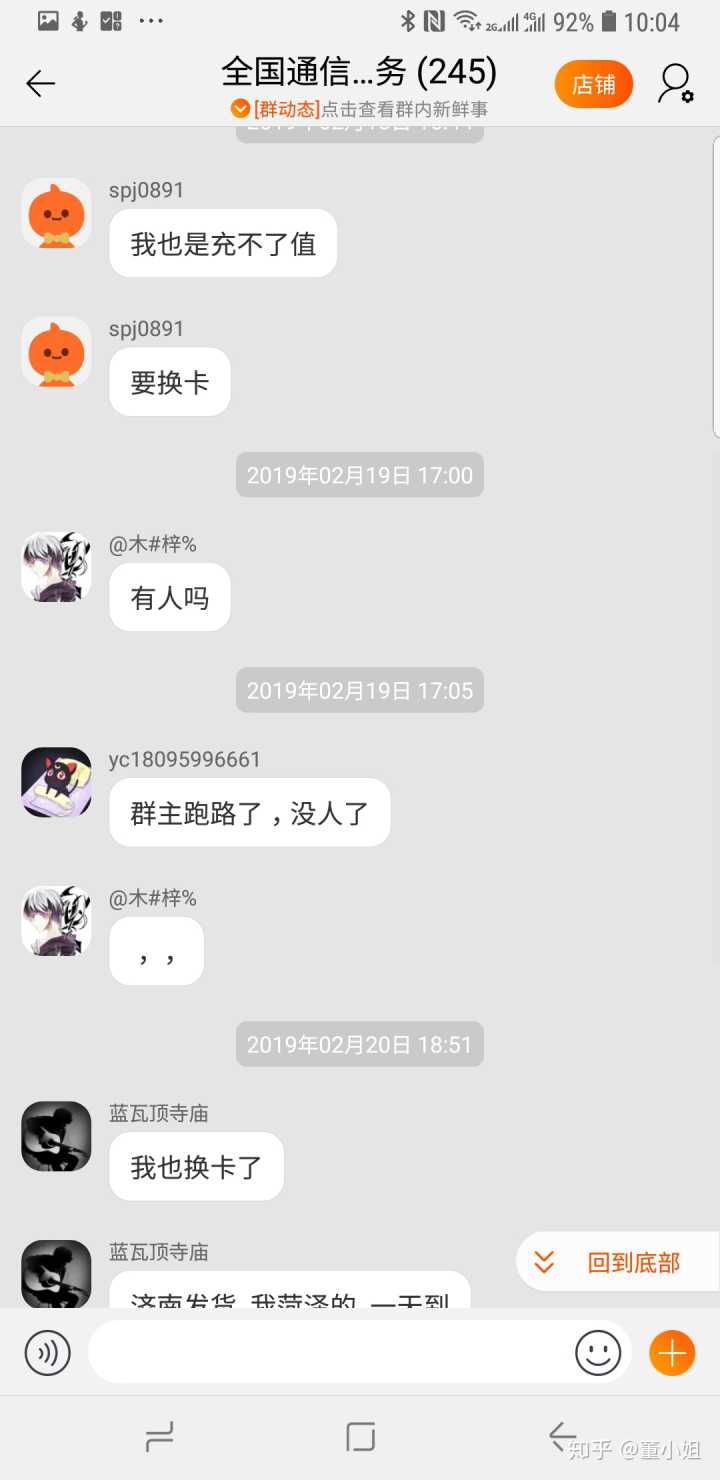The height and width of the screenshot is (1480, 720).
Task: Open the orange plus attachment menu
Action: 672,1354
